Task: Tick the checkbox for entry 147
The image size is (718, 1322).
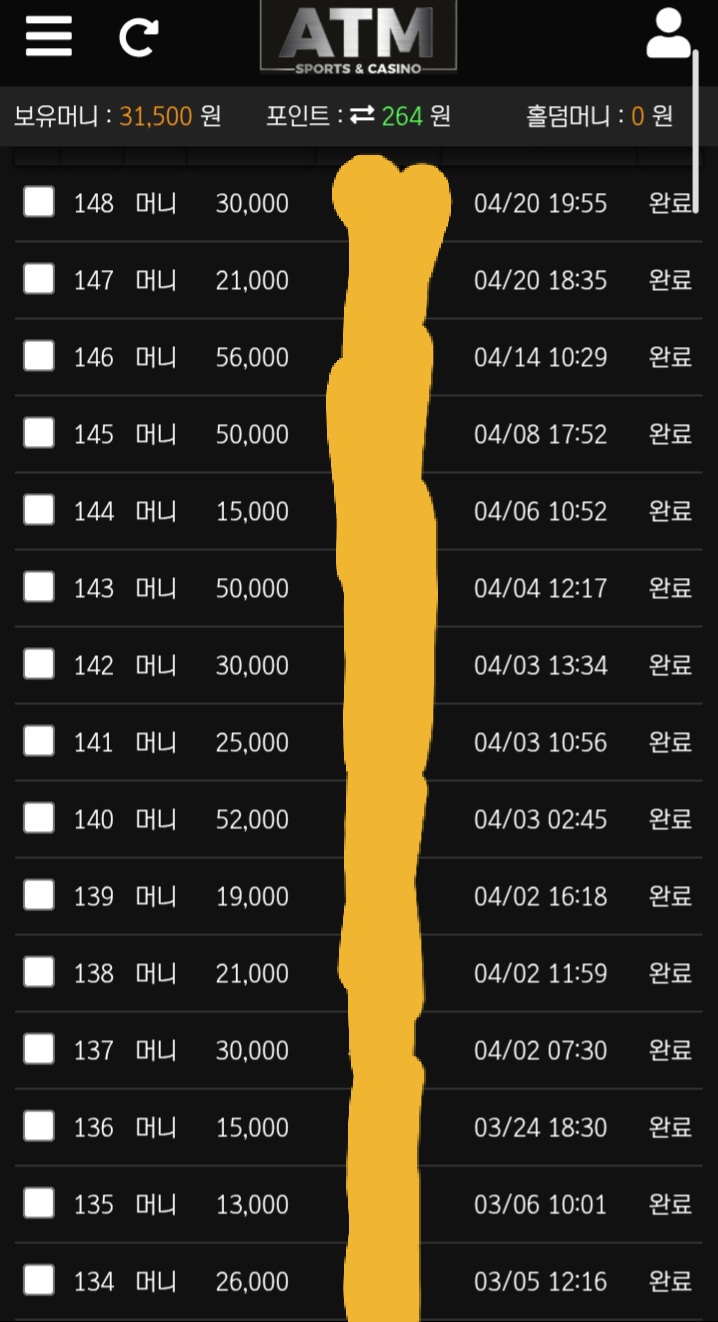Action: [x=39, y=280]
